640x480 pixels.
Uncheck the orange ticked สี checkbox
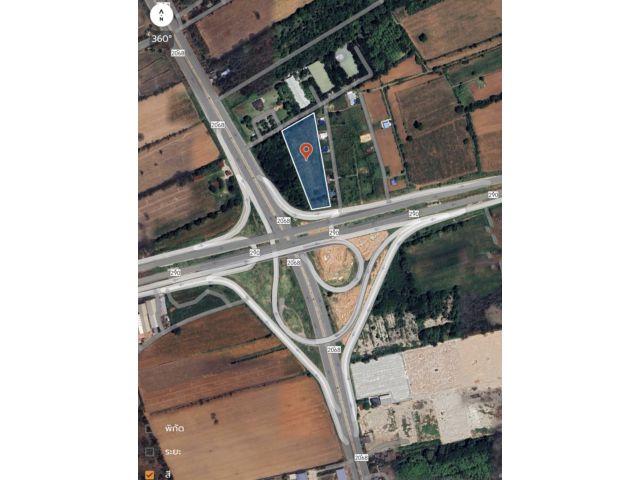coord(149,474)
